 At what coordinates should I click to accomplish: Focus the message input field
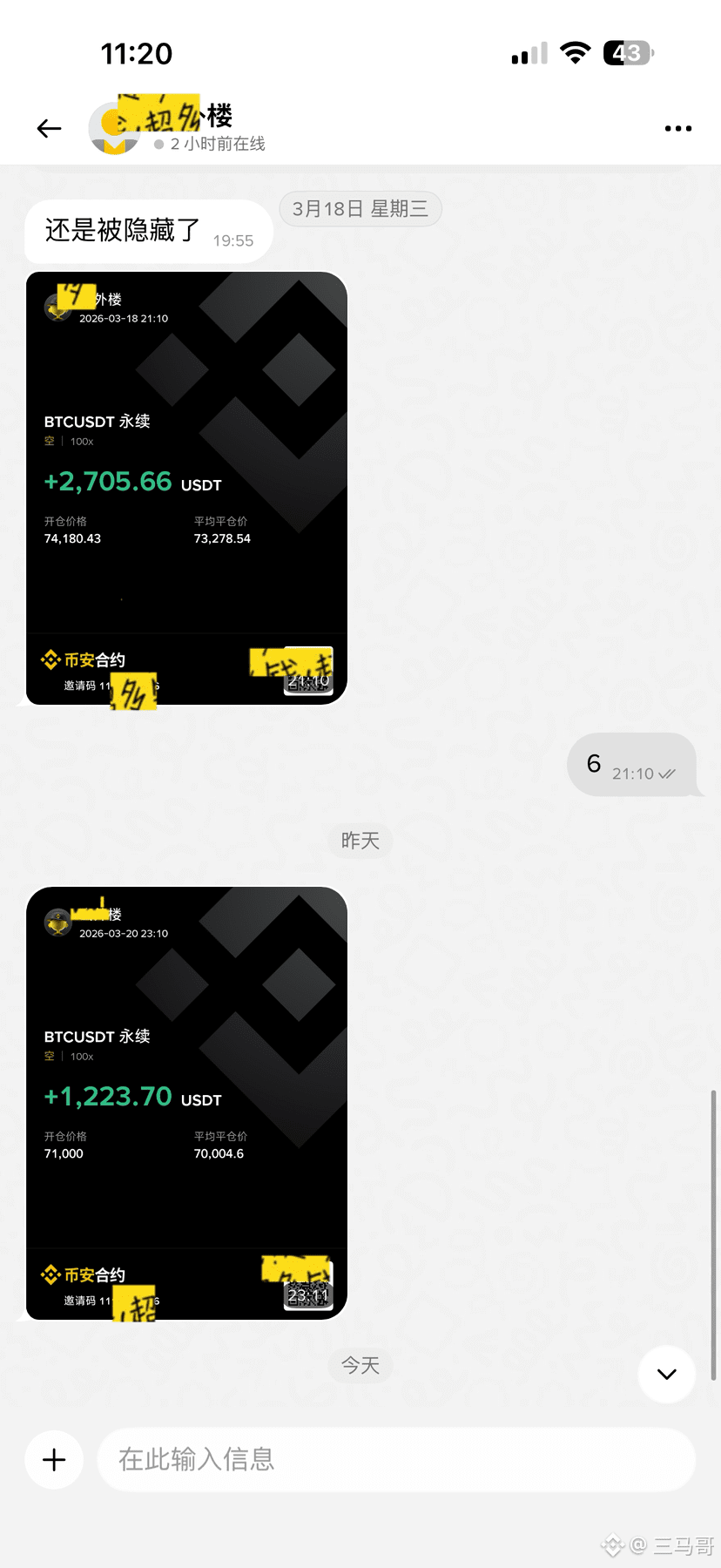[396, 1460]
